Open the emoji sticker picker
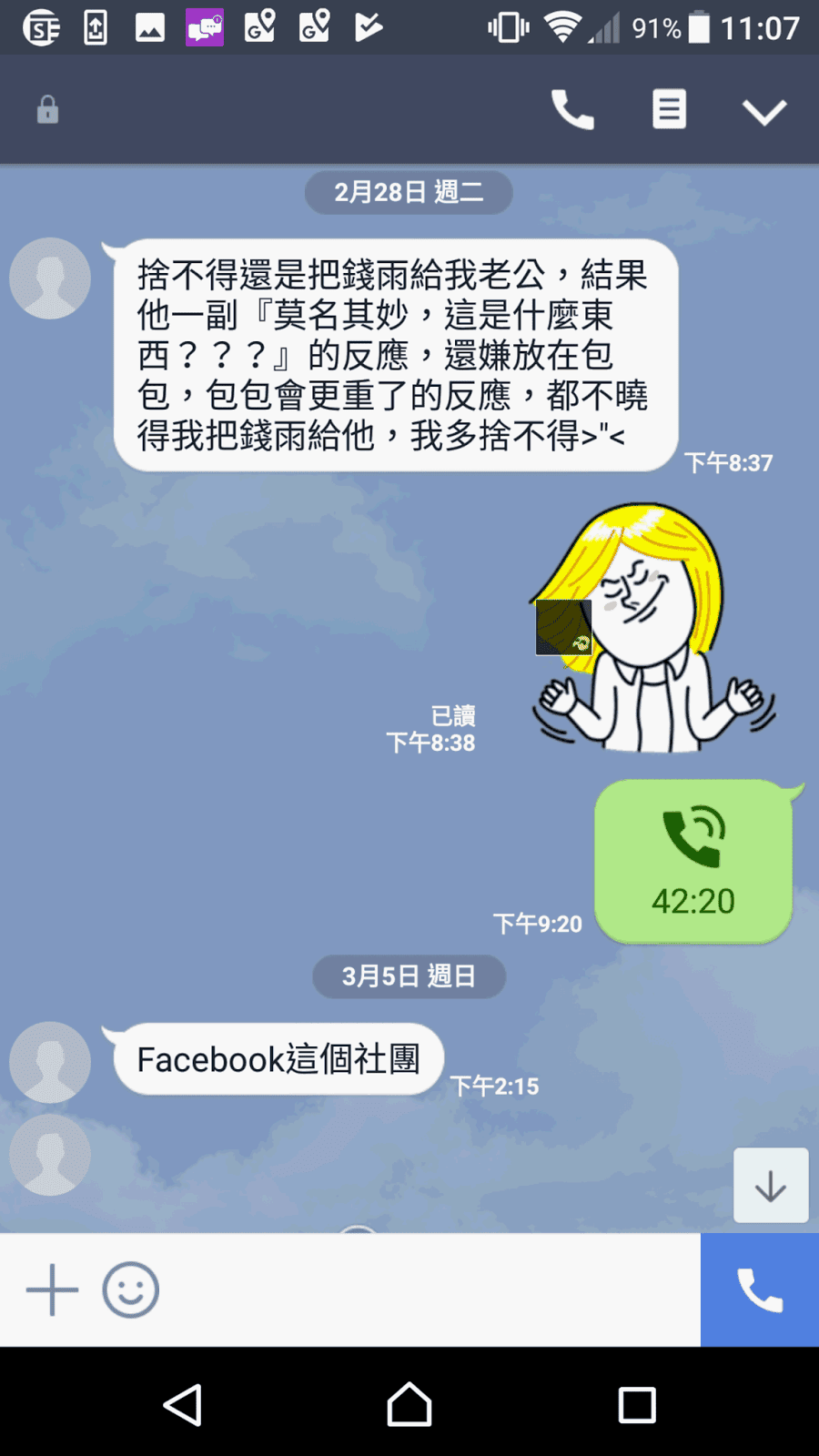The width and height of the screenshot is (819, 1456). 131,1289
